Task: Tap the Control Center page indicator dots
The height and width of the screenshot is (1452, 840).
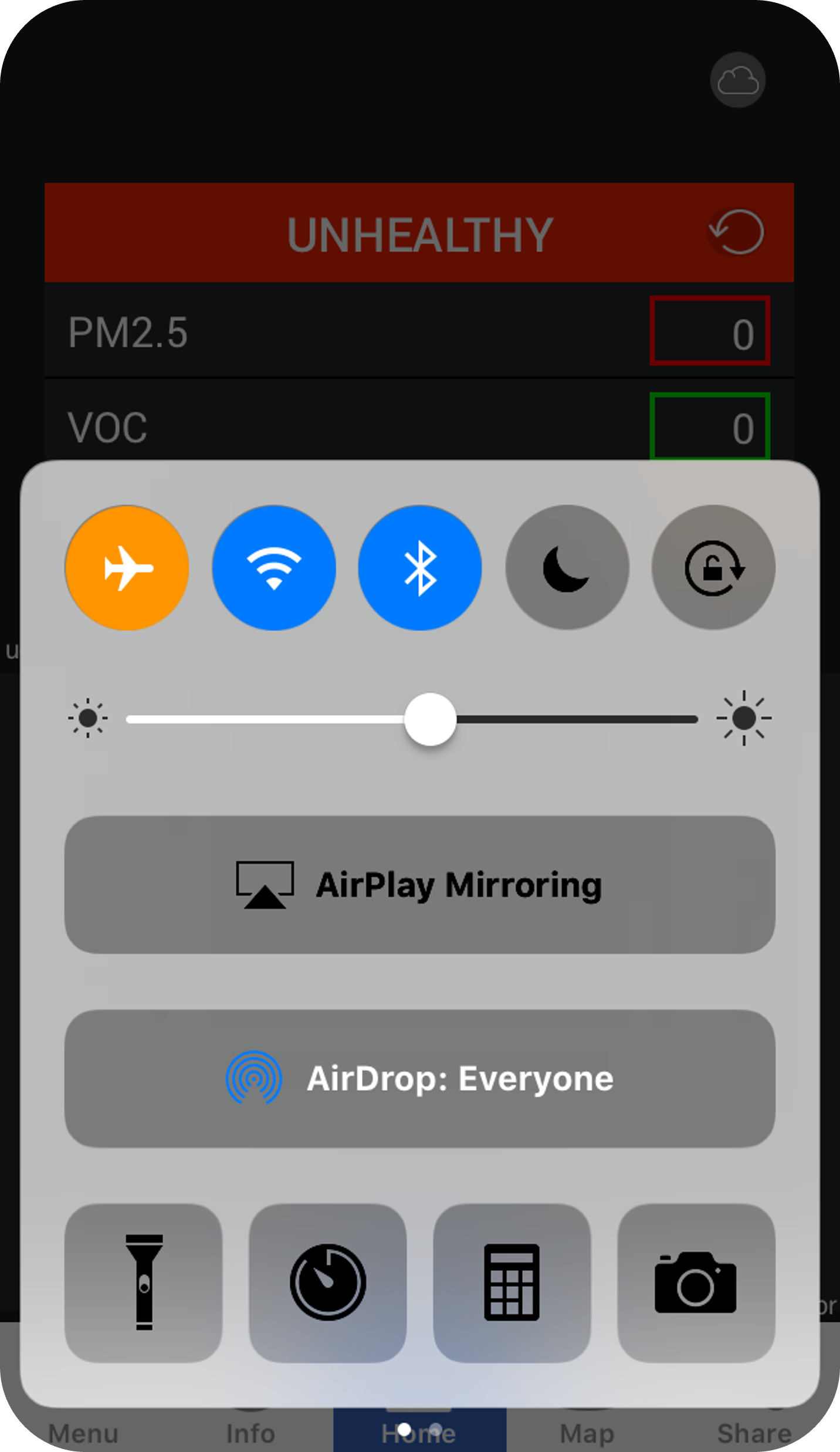Action: point(420,1430)
